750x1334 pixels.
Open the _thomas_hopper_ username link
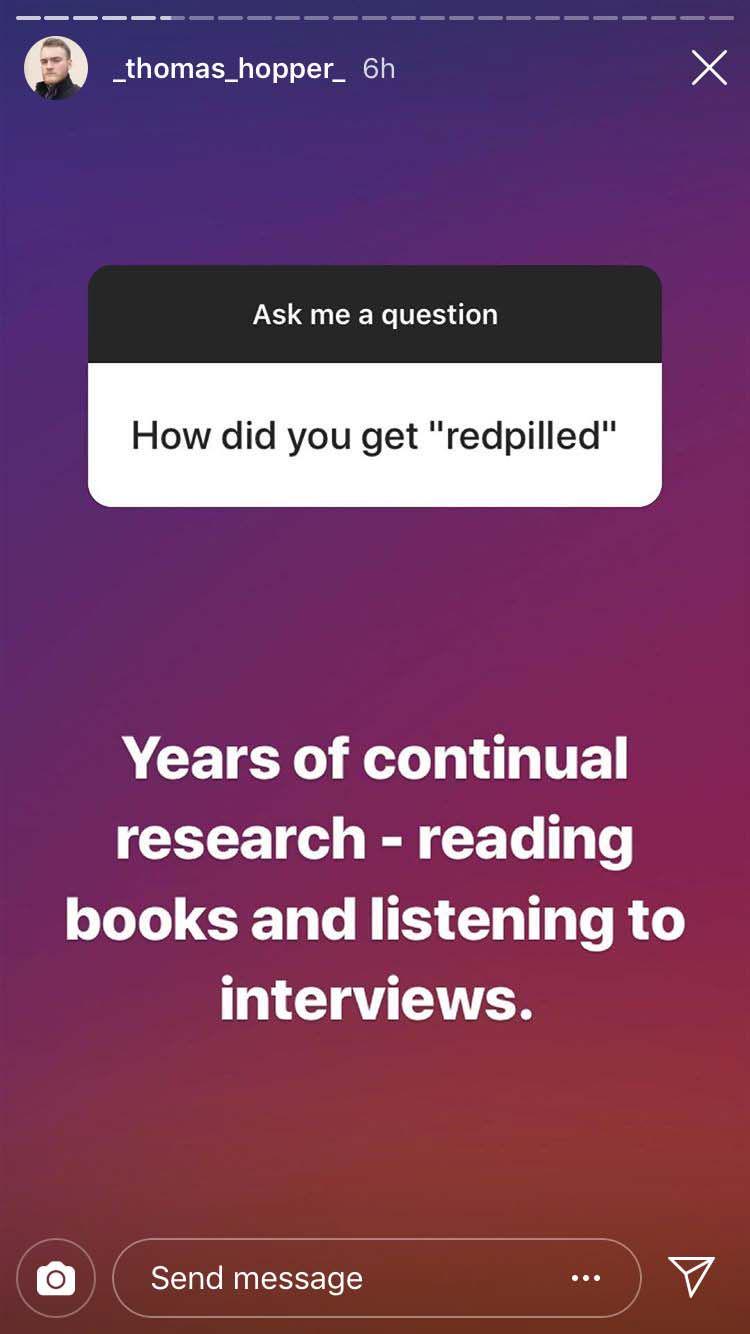tap(229, 68)
